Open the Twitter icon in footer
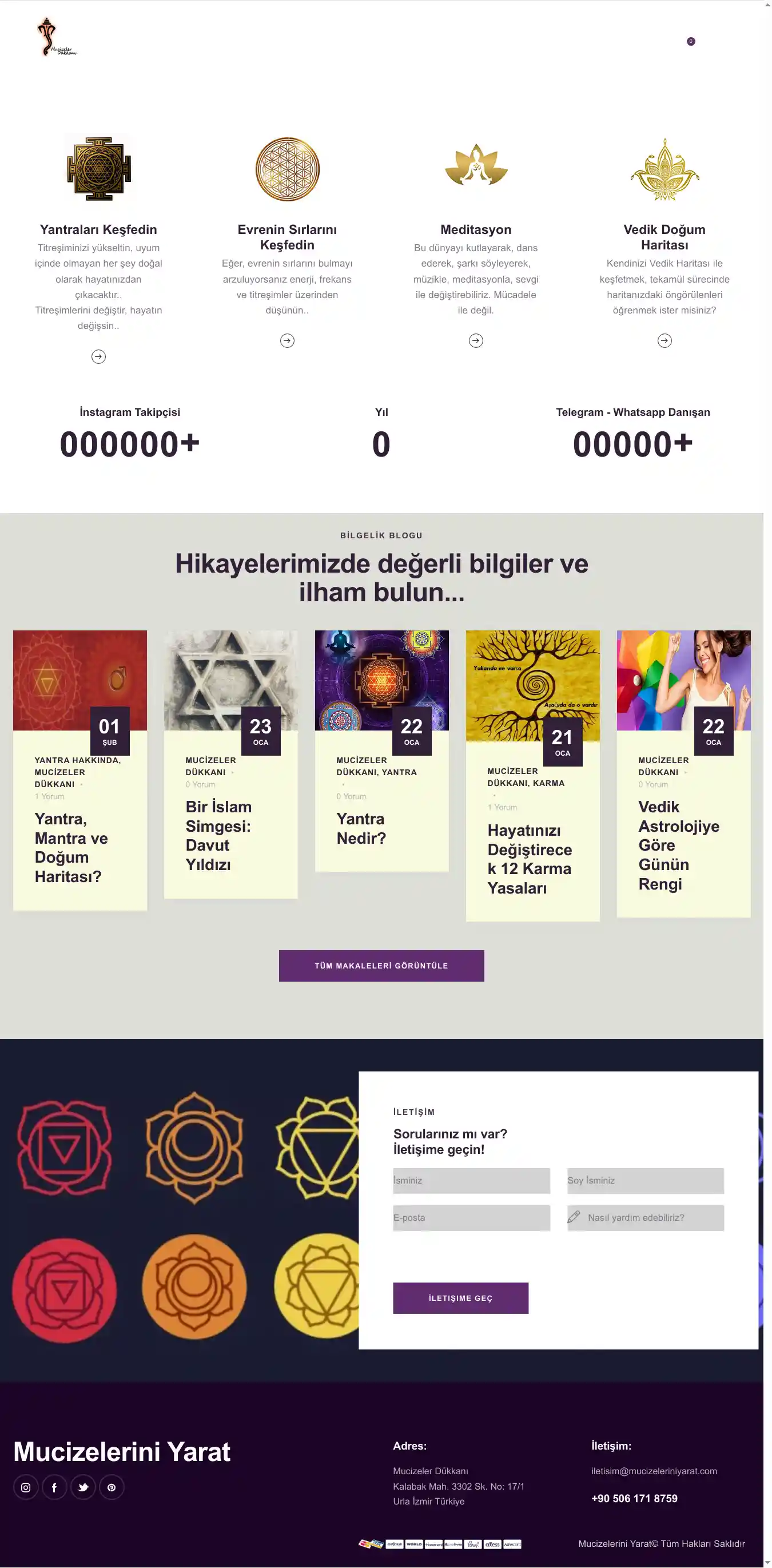772x1568 pixels. pos(83,1487)
